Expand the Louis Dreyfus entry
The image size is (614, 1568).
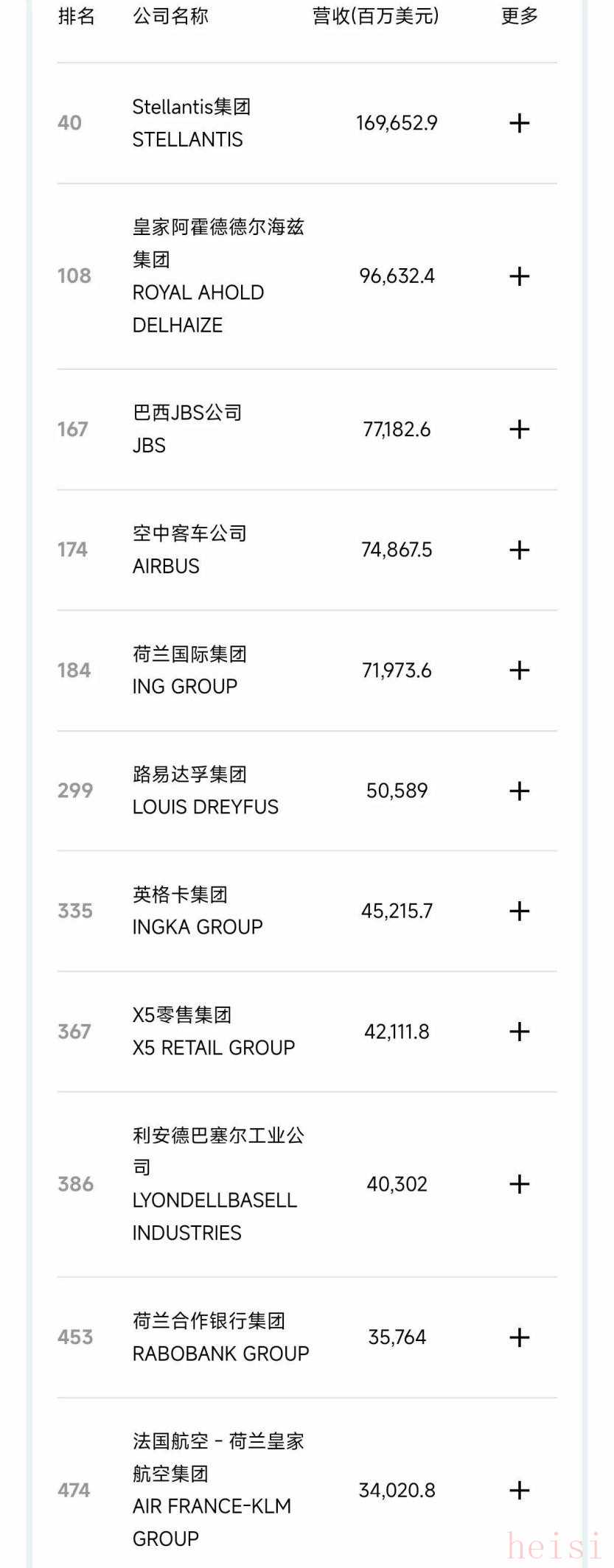[519, 791]
